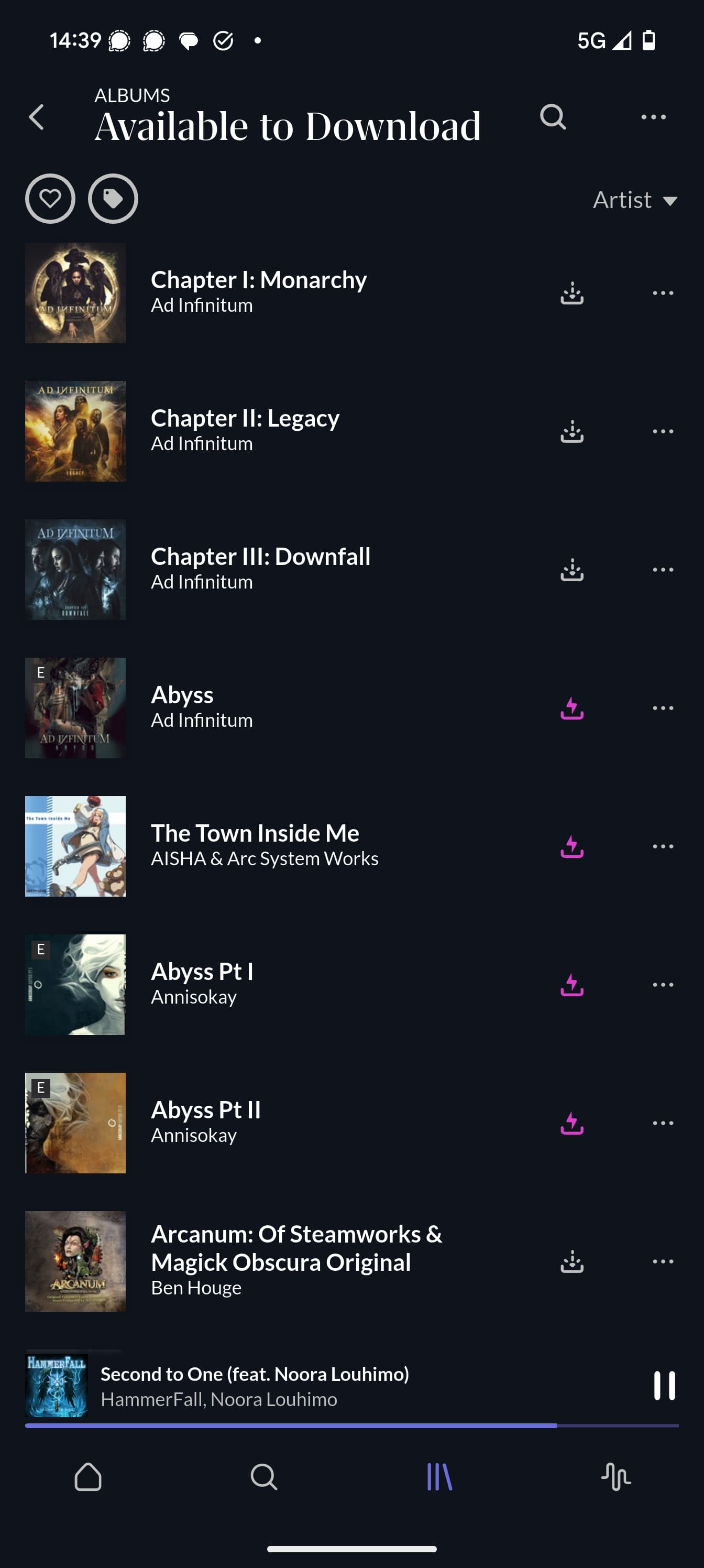
Task: Switch to the Search tab
Action: pyautogui.click(x=264, y=1477)
